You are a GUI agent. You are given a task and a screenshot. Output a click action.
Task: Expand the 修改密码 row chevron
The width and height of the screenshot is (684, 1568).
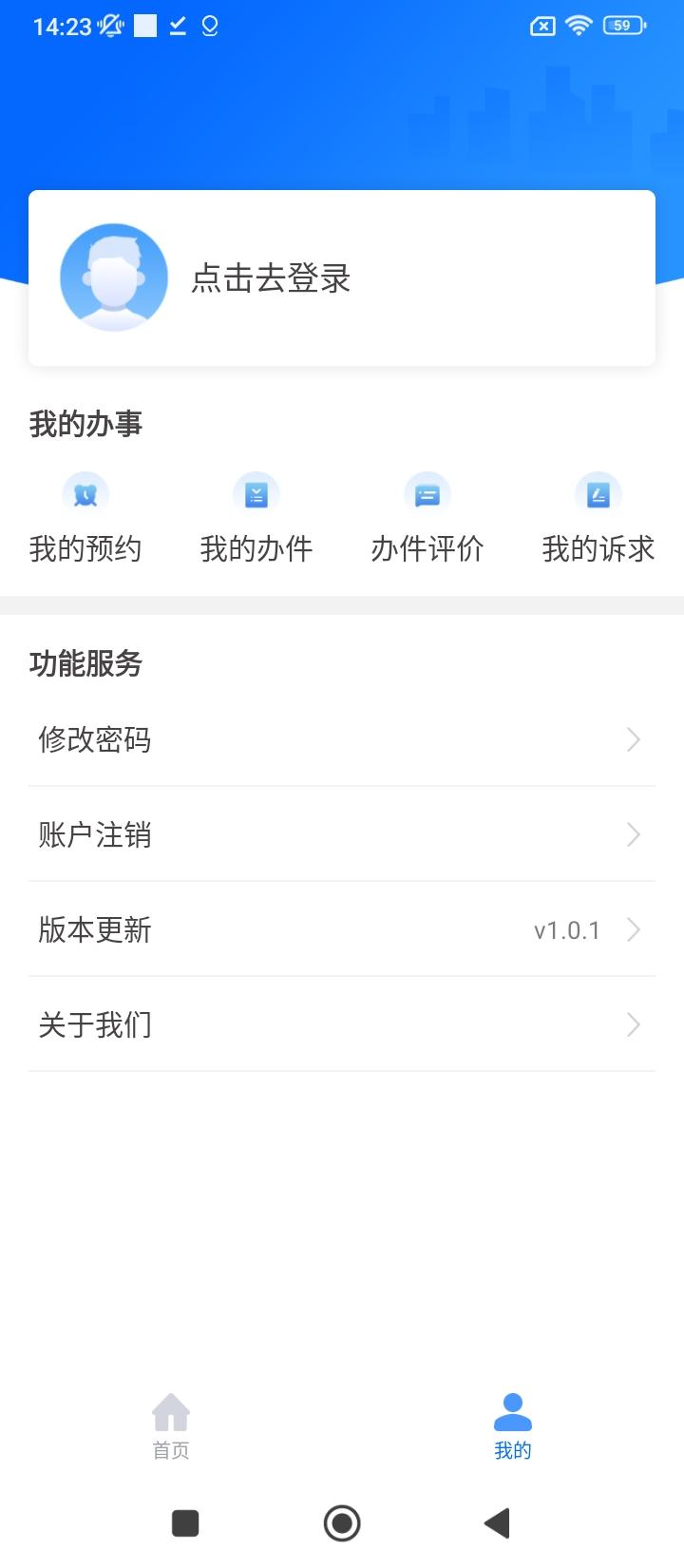tap(634, 739)
